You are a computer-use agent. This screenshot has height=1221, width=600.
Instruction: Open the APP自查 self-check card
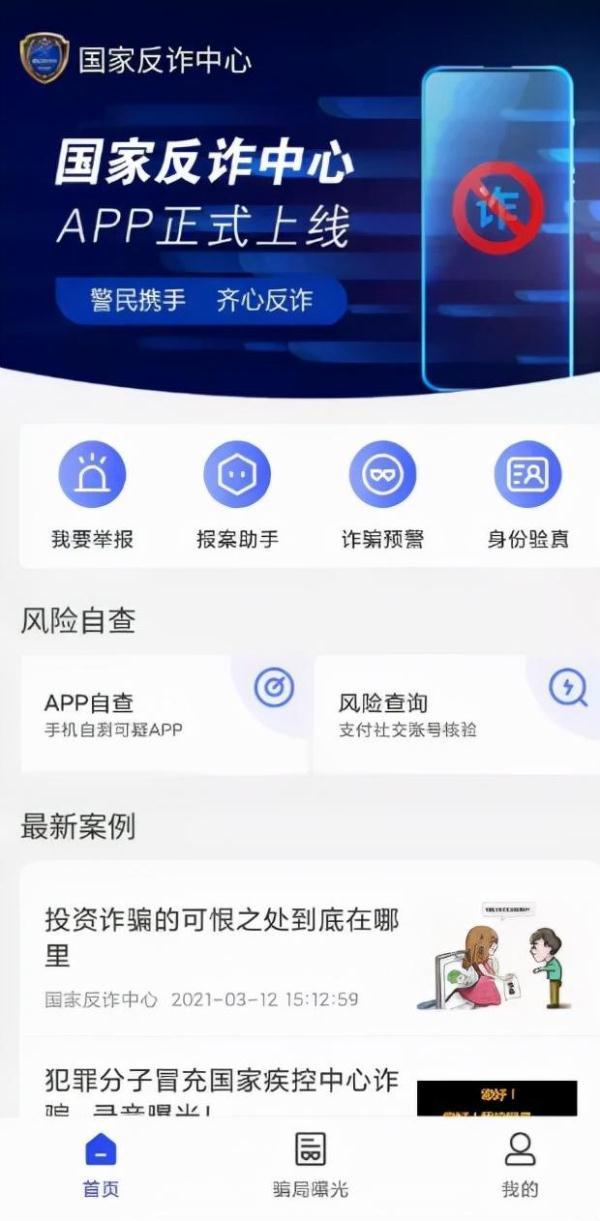pyautogui.click(x=164, y=714)
